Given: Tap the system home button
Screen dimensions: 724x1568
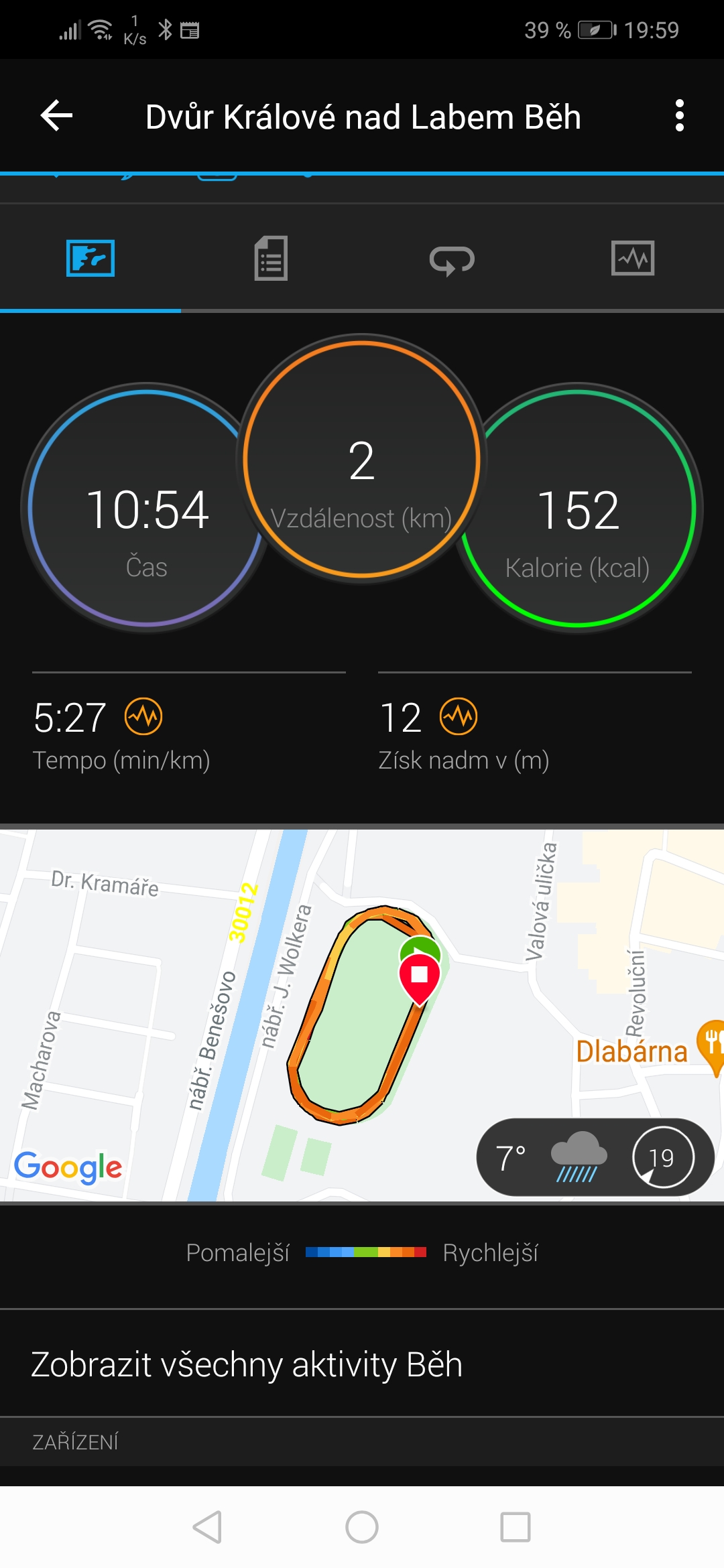Looking at the screenshot, I should 362,1527.
